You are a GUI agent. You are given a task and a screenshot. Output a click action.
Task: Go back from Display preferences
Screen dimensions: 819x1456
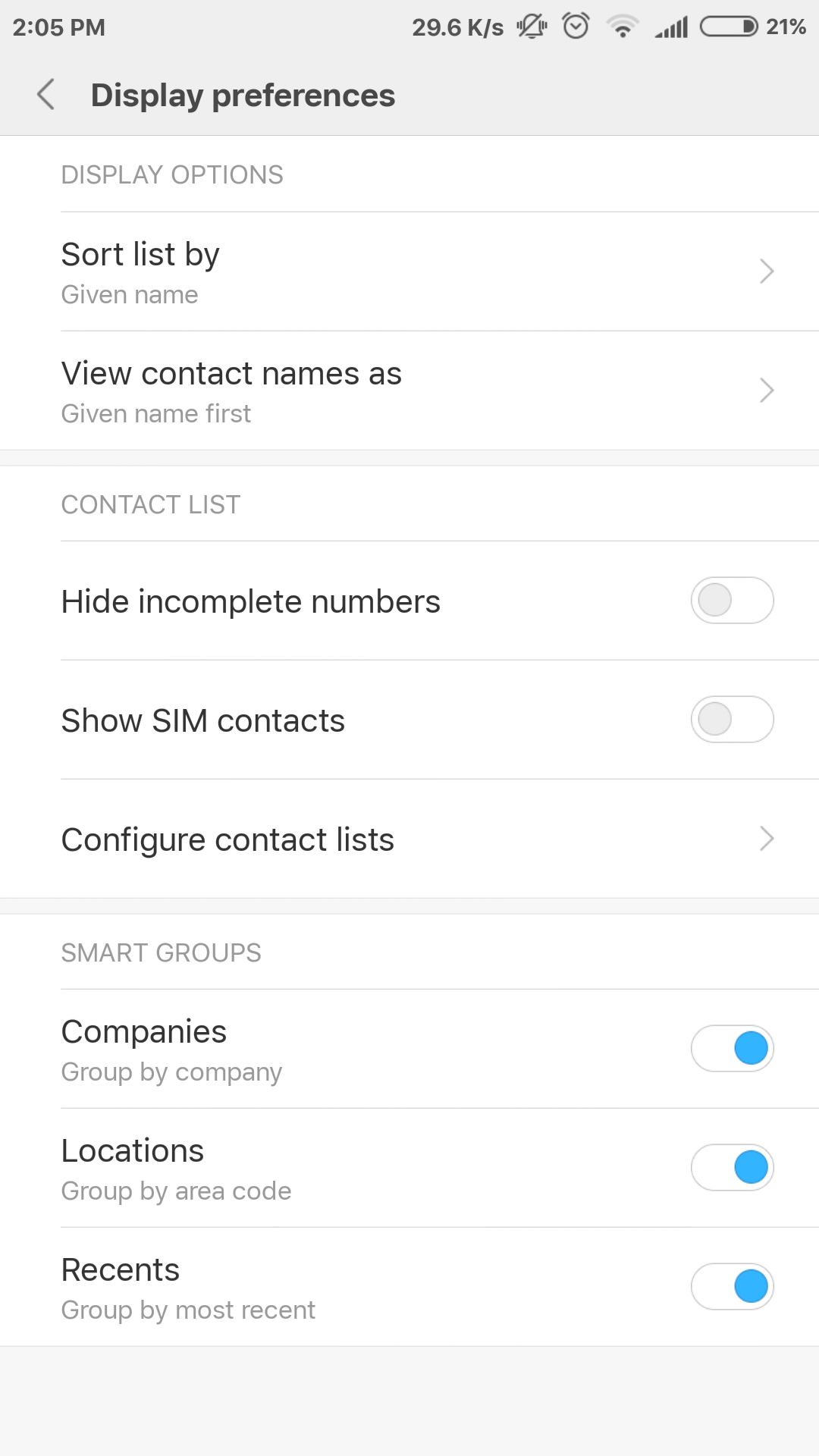46,95
